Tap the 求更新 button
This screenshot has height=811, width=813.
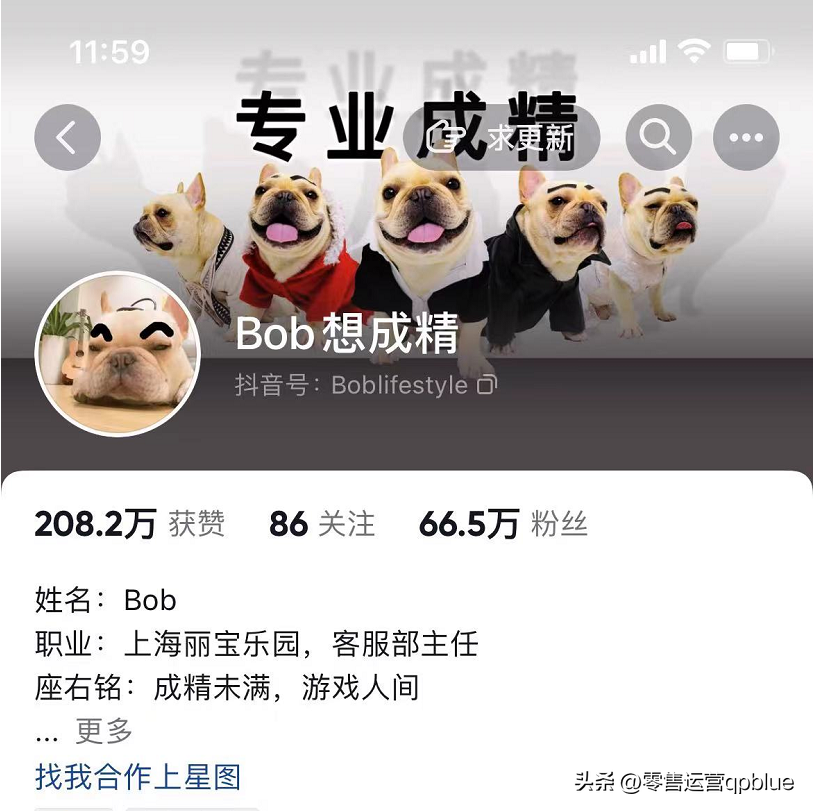501,138
